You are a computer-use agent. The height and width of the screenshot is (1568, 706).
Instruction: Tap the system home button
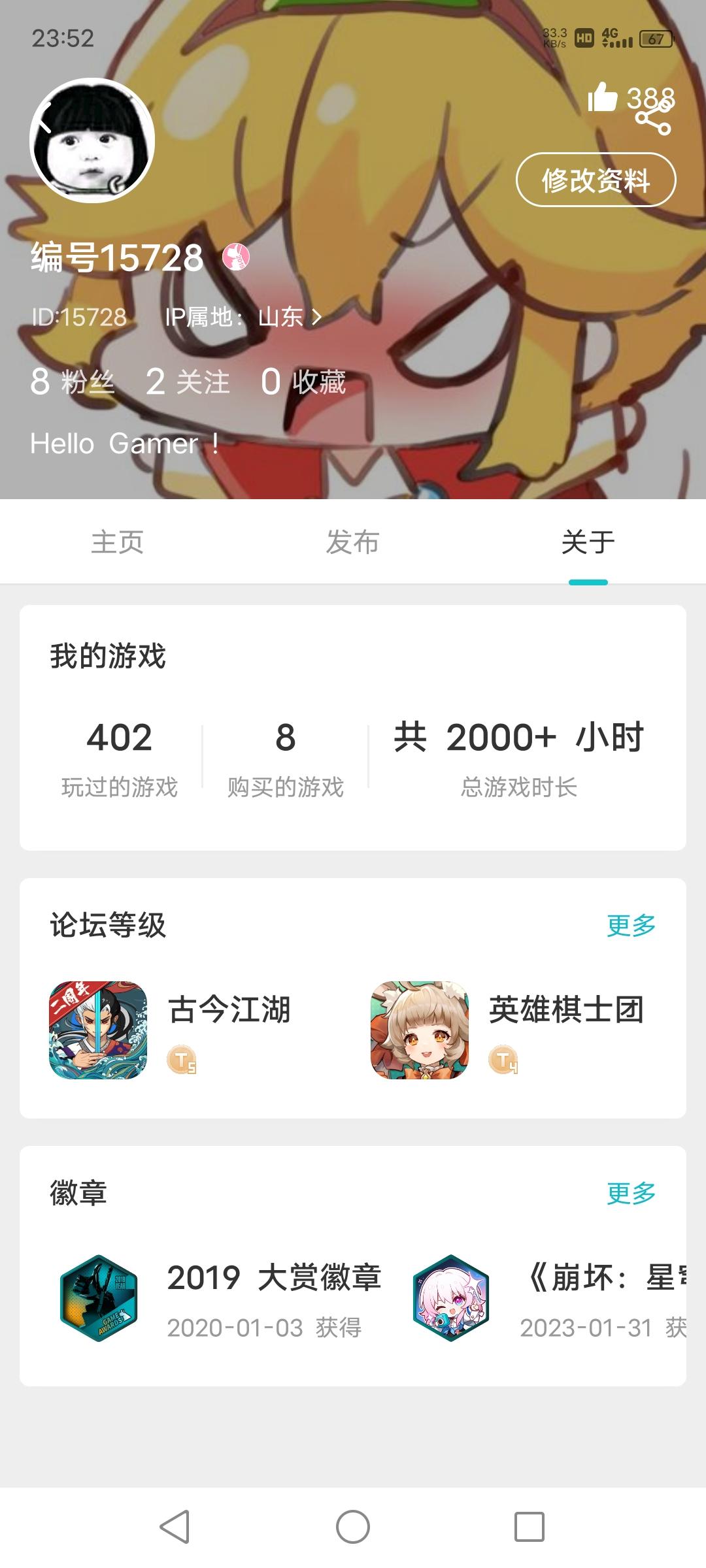[353, 1527]
